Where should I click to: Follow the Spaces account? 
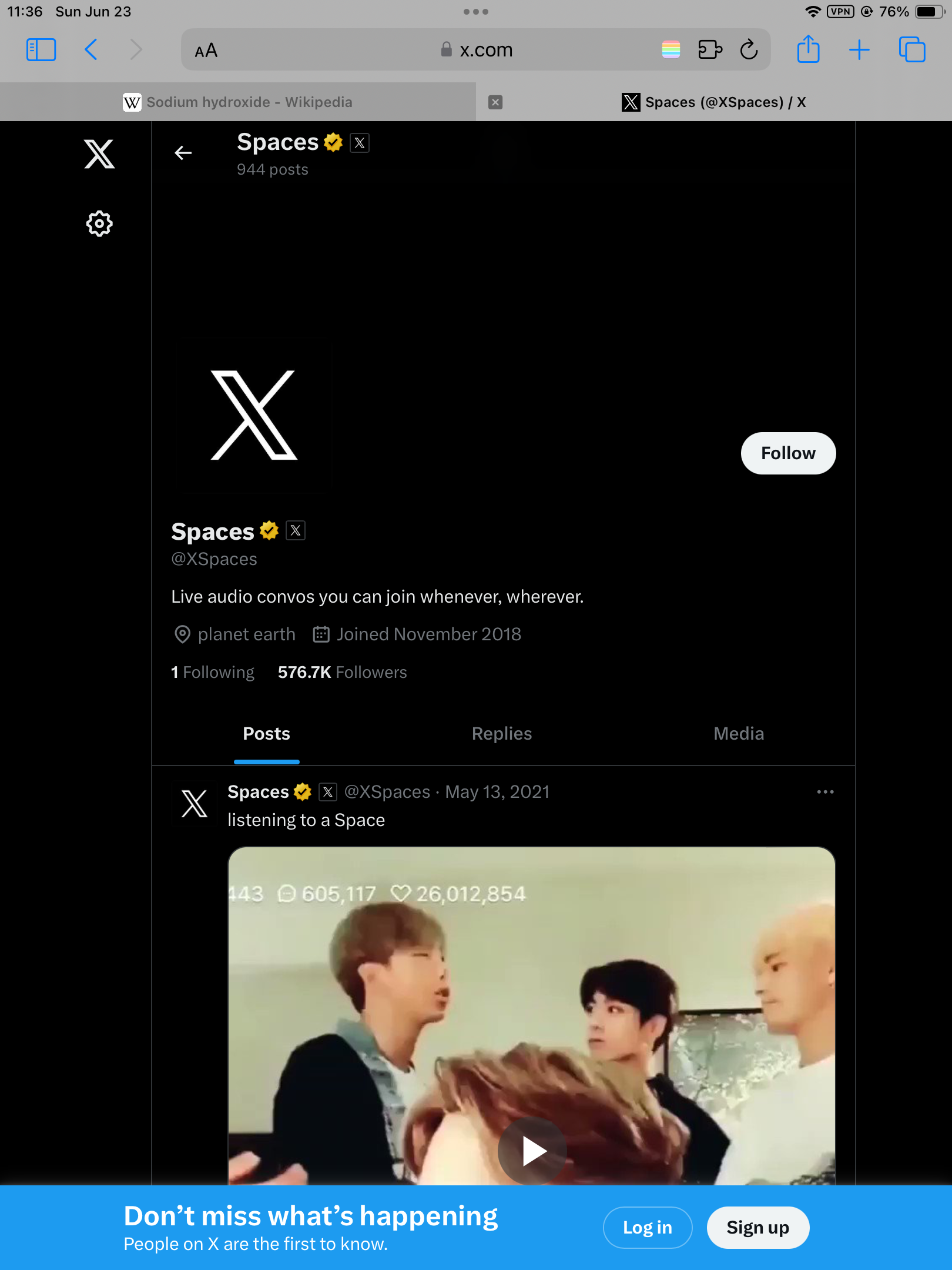(787, 453)
